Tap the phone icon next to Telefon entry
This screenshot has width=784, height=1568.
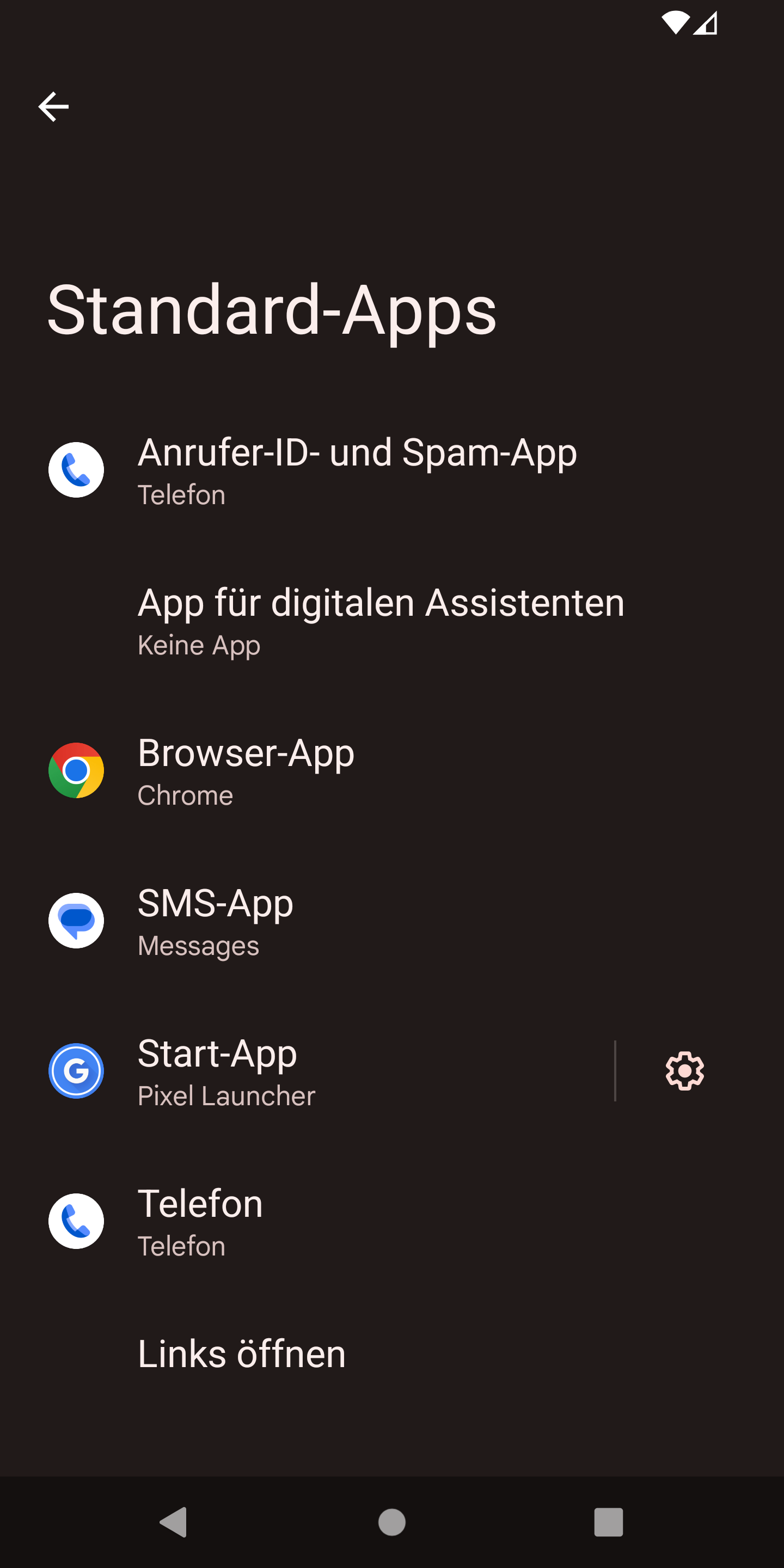click(76, 1221)
